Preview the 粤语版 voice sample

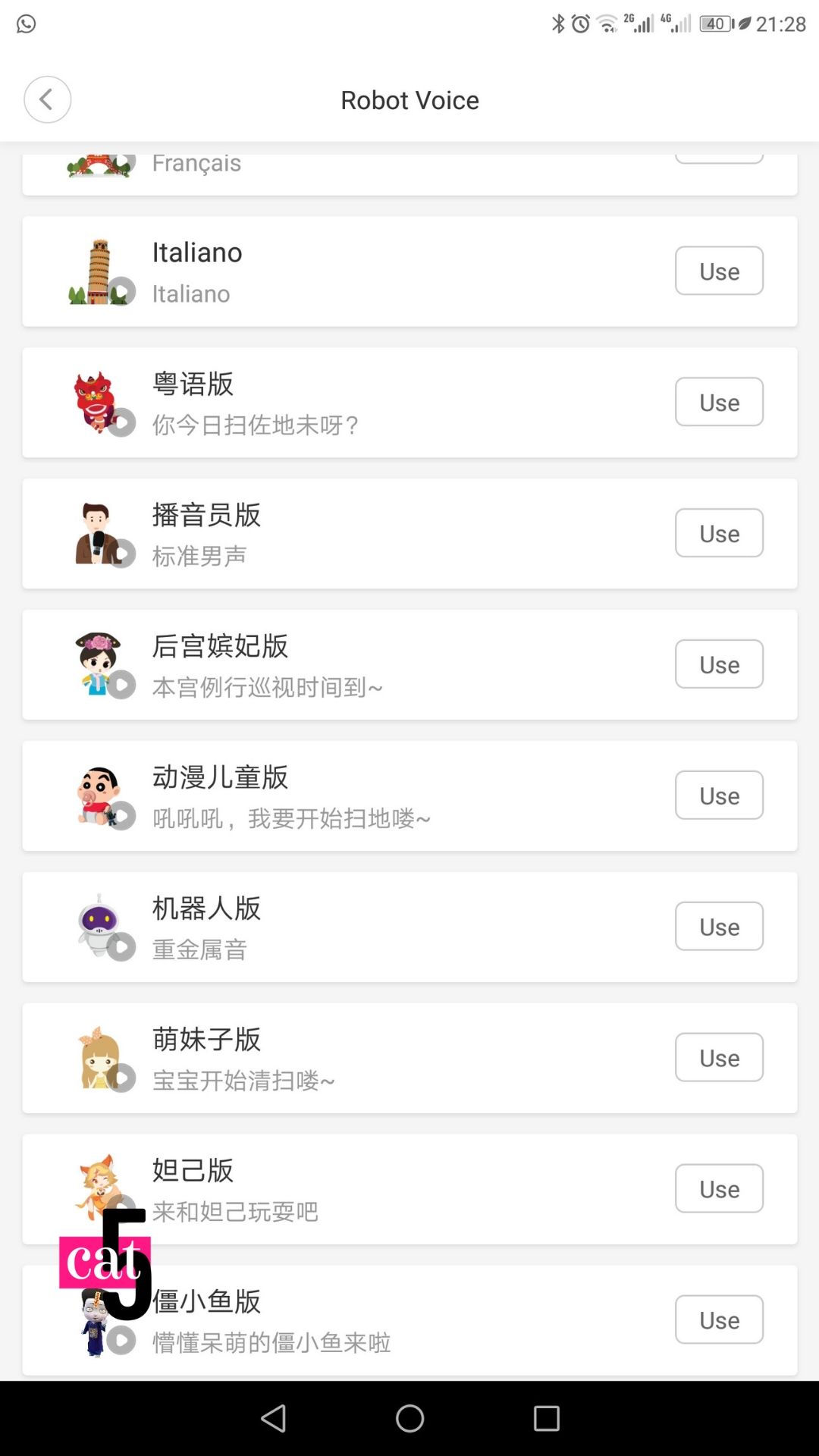pos(121,422)
